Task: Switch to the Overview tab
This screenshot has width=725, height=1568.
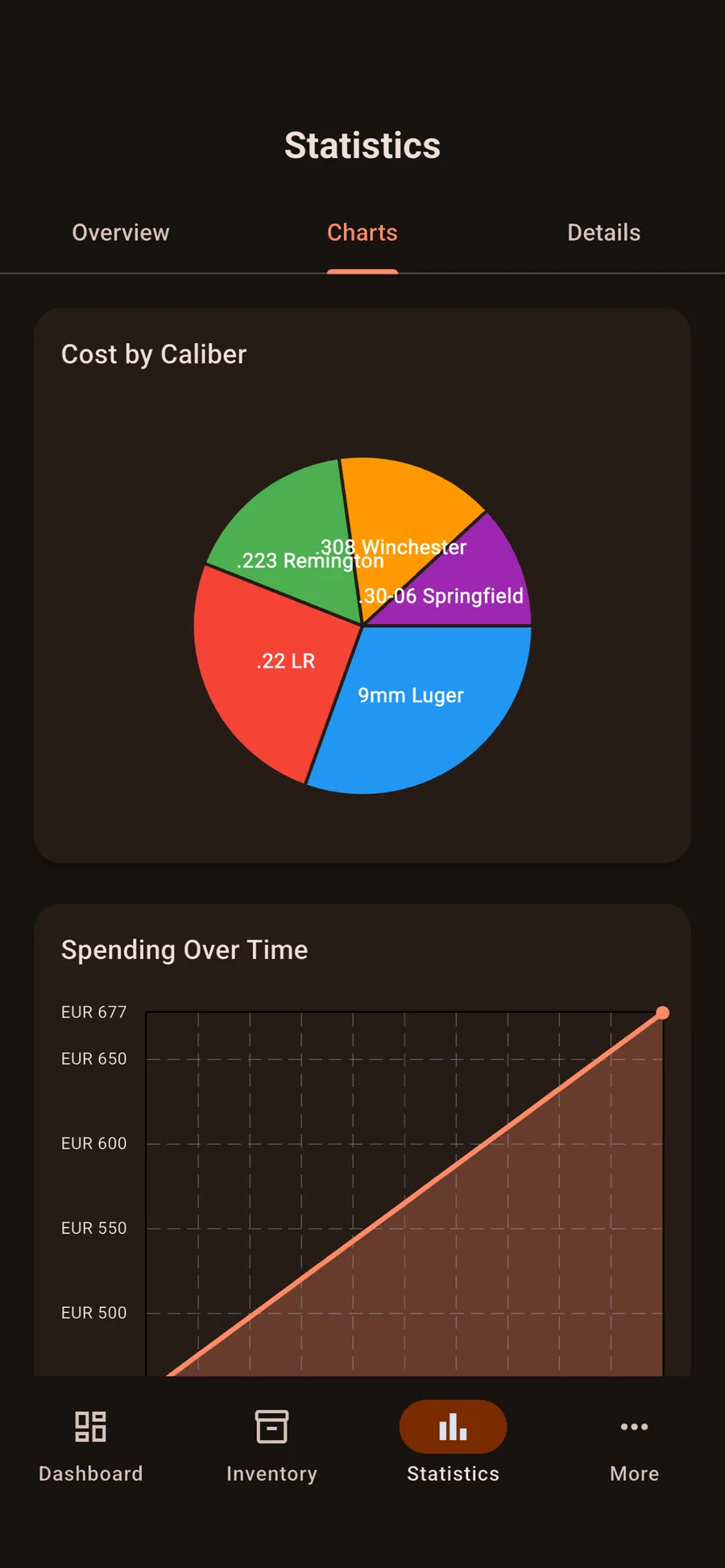Action: (121, 233)
